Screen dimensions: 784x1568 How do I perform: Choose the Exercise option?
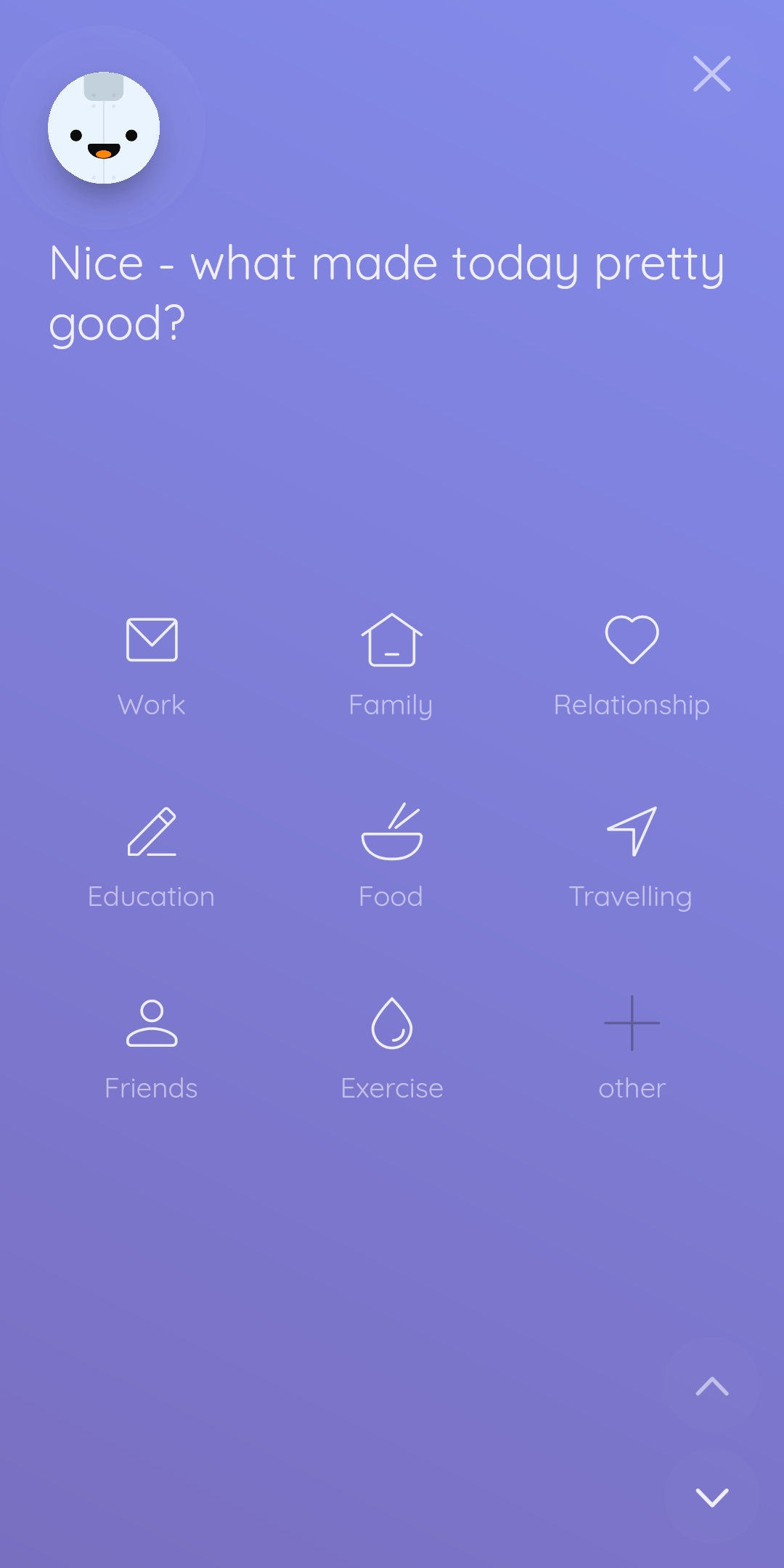pyautogui.click(x=391, y=1049)
